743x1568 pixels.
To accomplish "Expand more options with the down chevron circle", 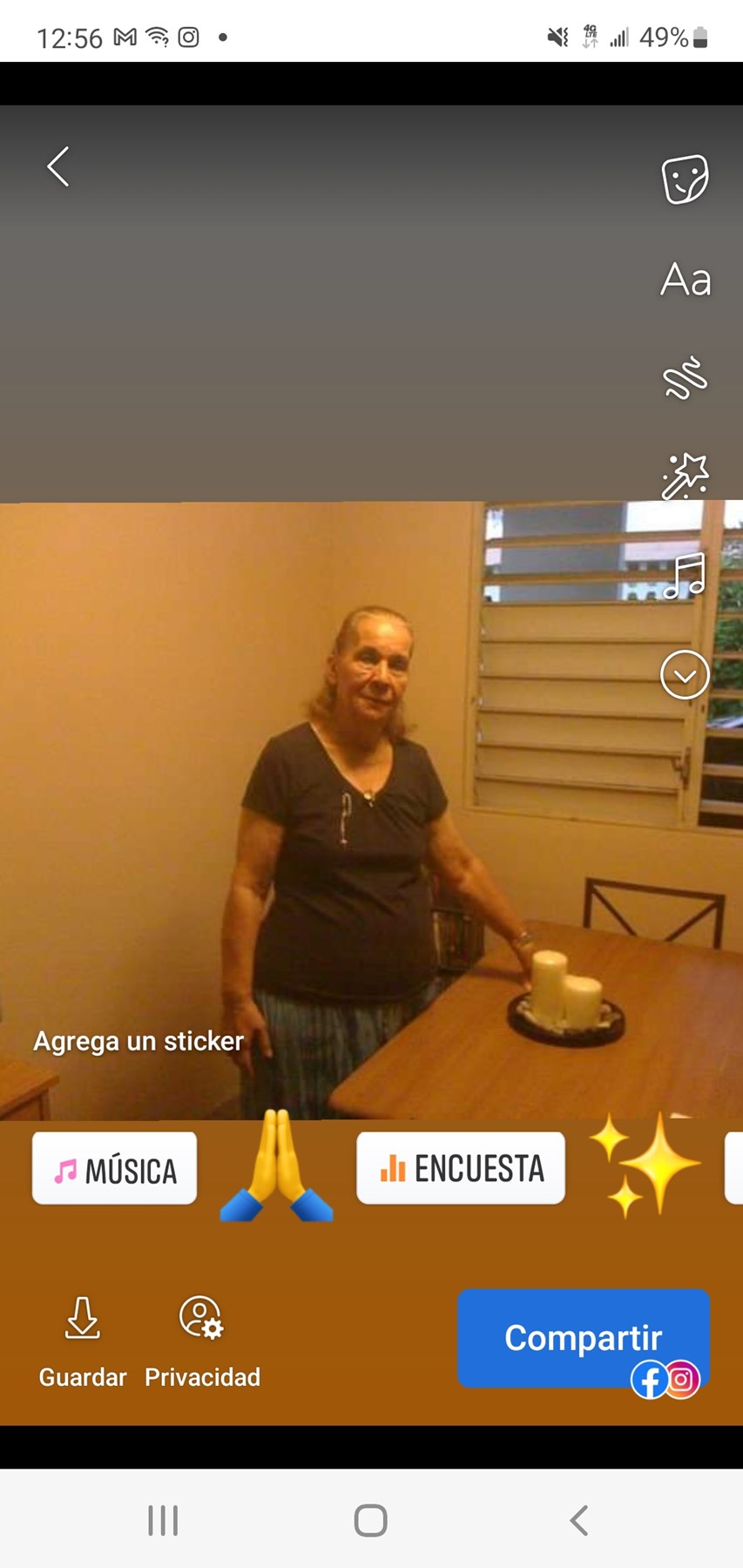I will click(685, 675).
